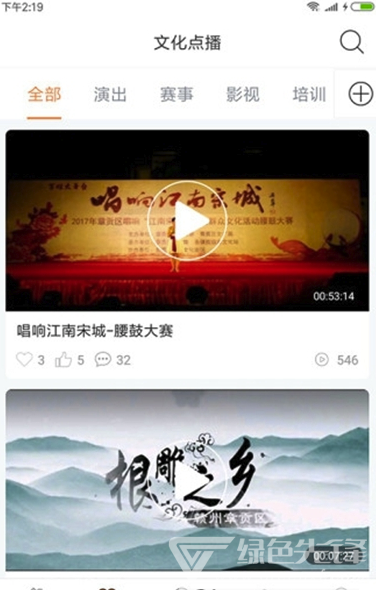
Task: Open the search magnifier icon
Action: [x=352, y=42]
